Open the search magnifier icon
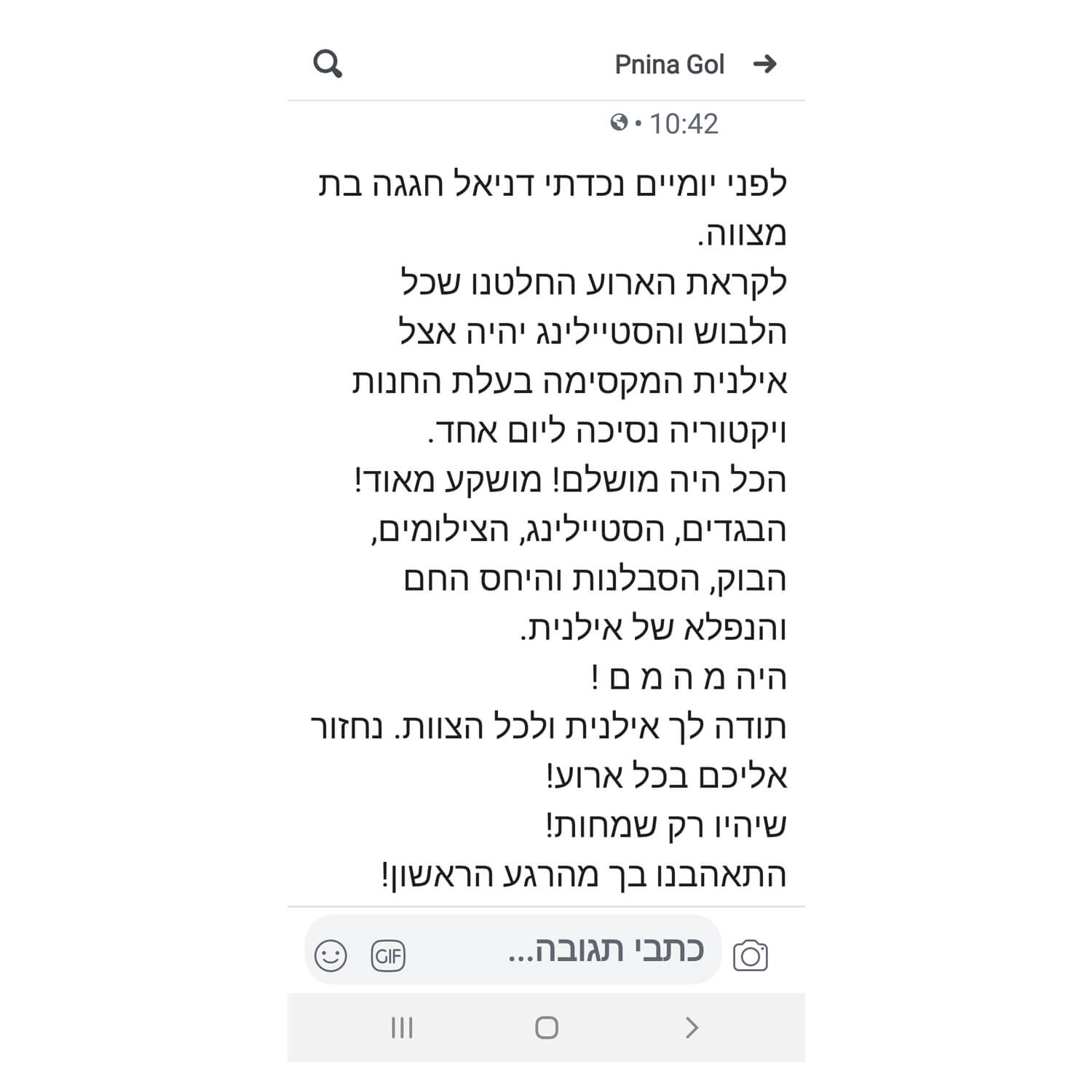The width and height of the screenshot is (1092, 1092). point(328,64)
